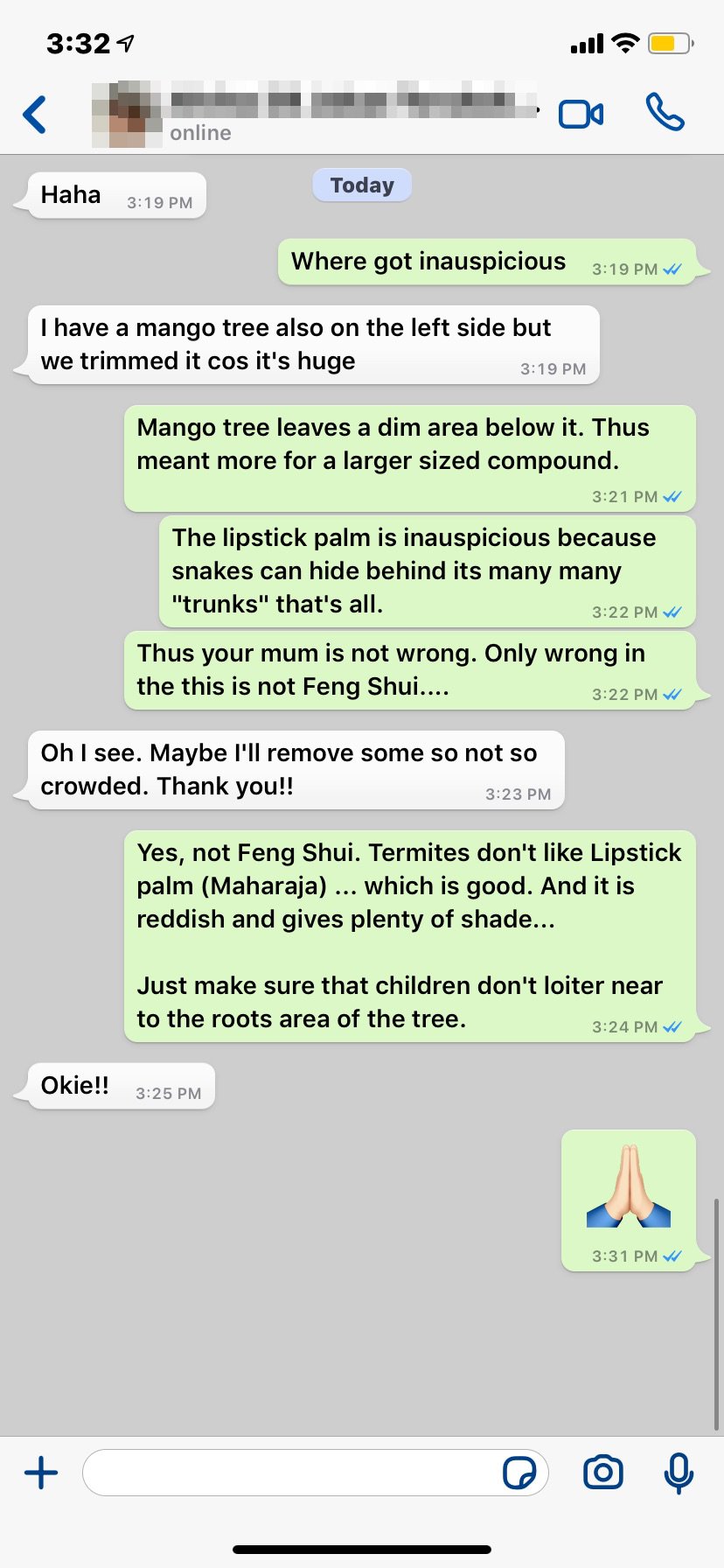Open the contact info from the header
The image size is (724, 1568).
click(315, 114)
